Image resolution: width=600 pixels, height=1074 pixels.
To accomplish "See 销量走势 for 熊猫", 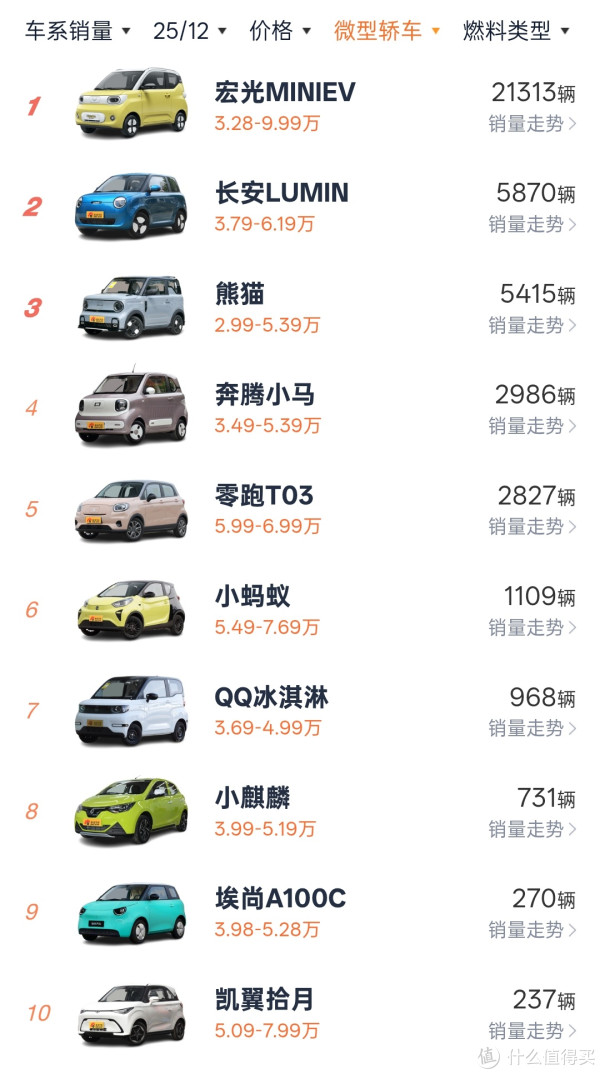I will [532, 325].
